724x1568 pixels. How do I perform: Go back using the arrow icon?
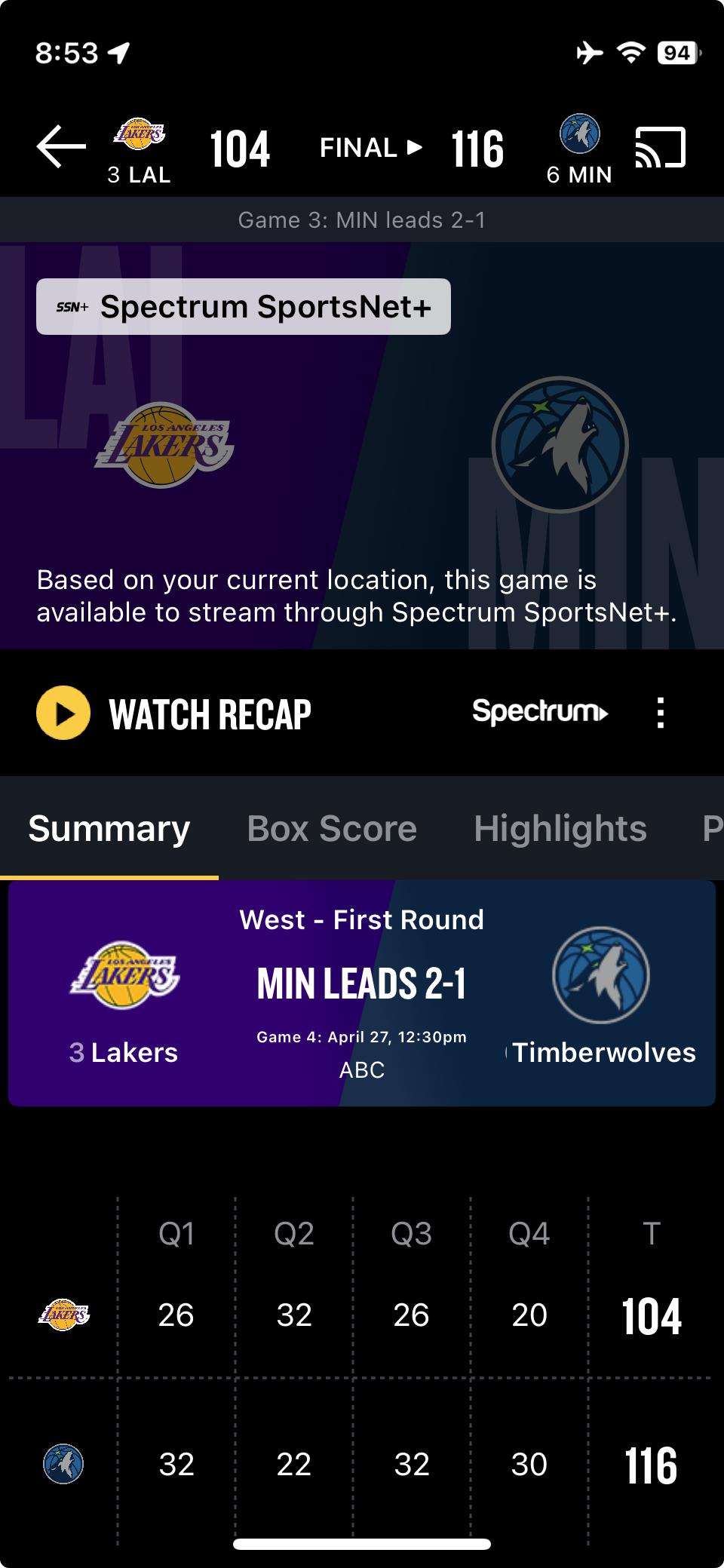point(61,146)
